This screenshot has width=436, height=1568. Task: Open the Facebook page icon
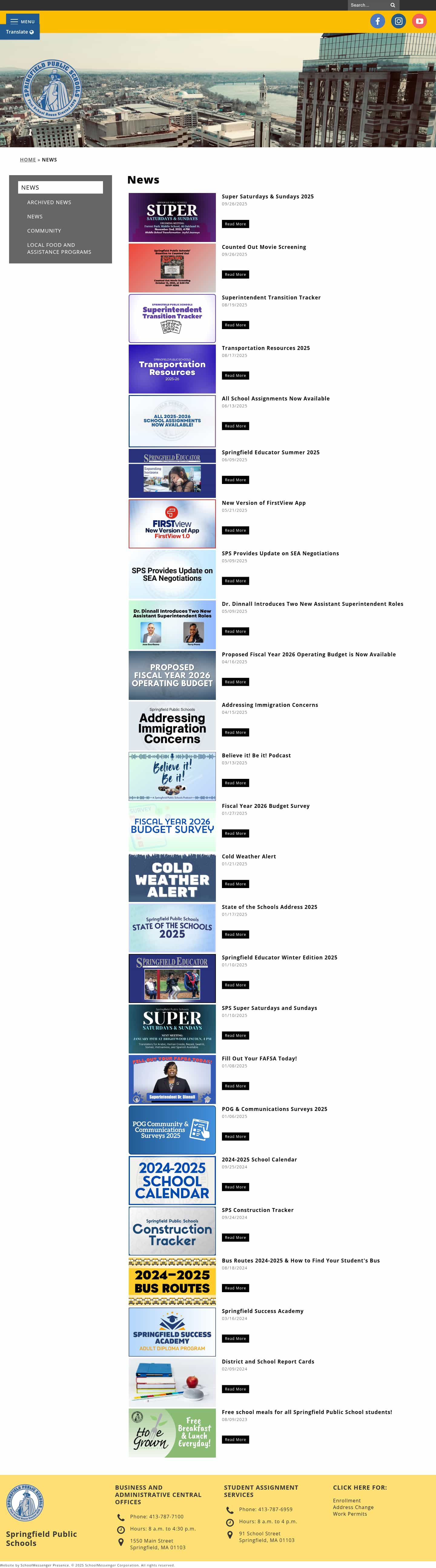pos(378,21)
